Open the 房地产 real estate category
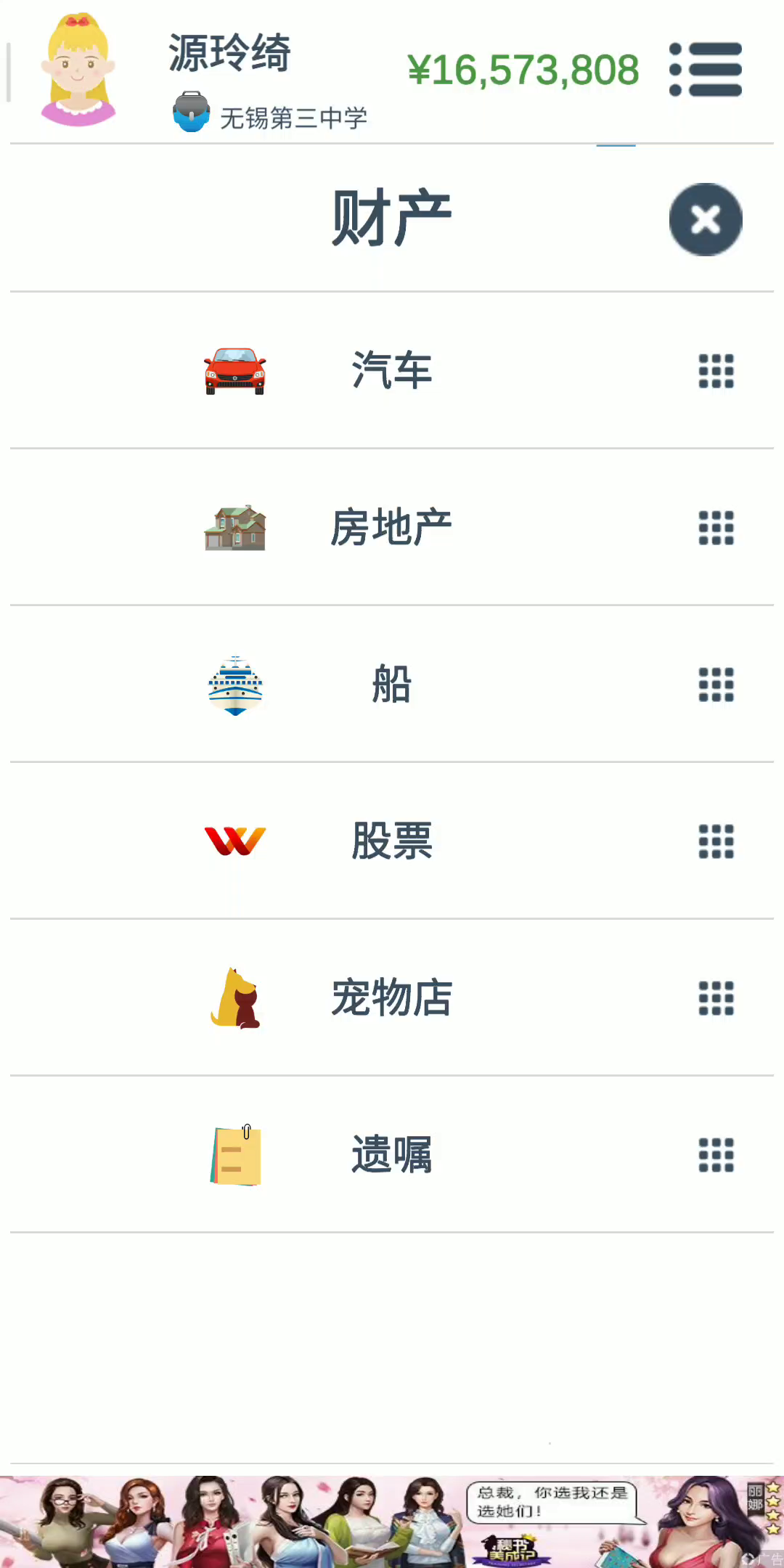Image resolution: width=784 pixels, height=1568 pixels. (392, 528)
